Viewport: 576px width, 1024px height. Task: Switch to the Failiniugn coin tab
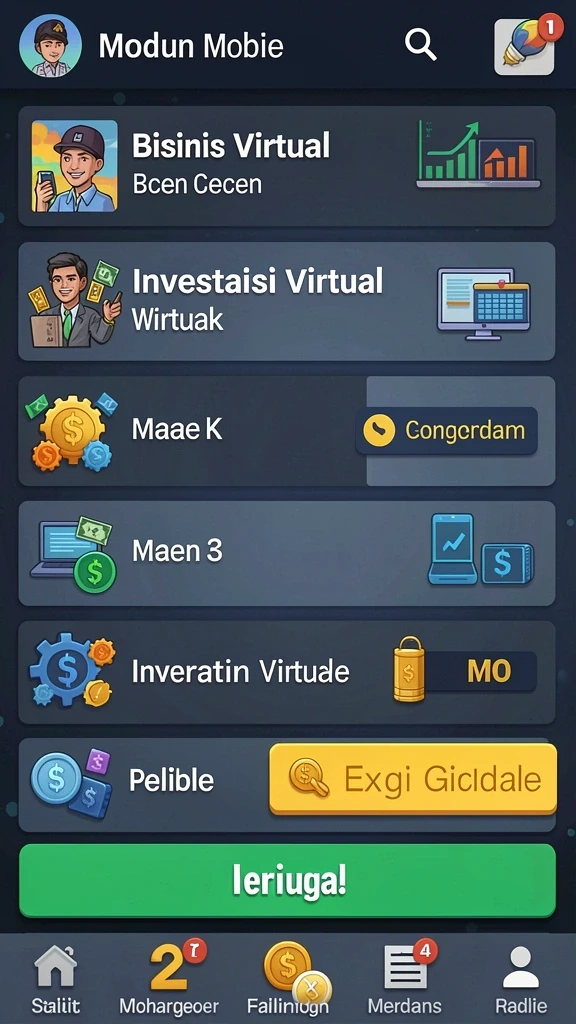(288, 978)
